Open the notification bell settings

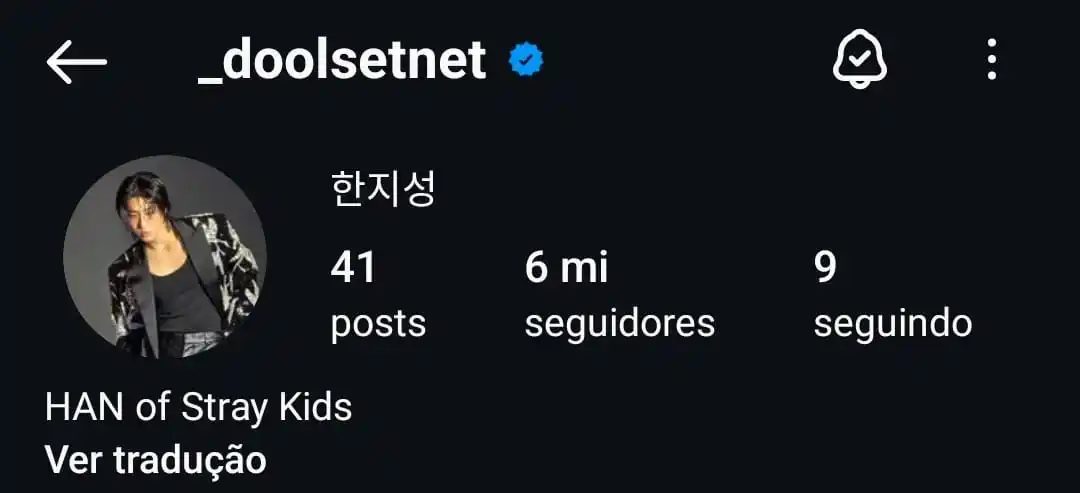point(860,62)
